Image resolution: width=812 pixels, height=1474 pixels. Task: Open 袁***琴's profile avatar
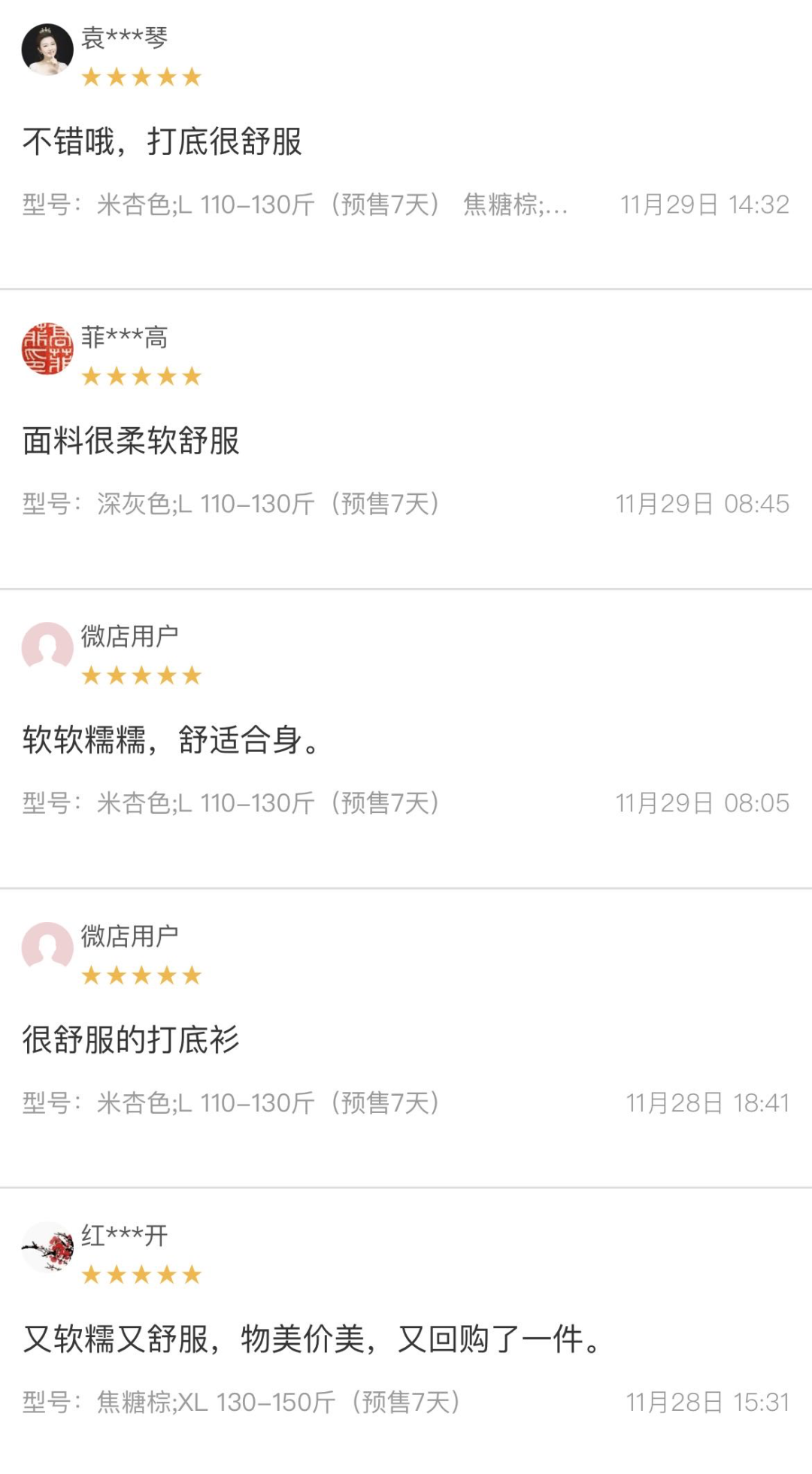pyautogui.click(x=47, y=47)
